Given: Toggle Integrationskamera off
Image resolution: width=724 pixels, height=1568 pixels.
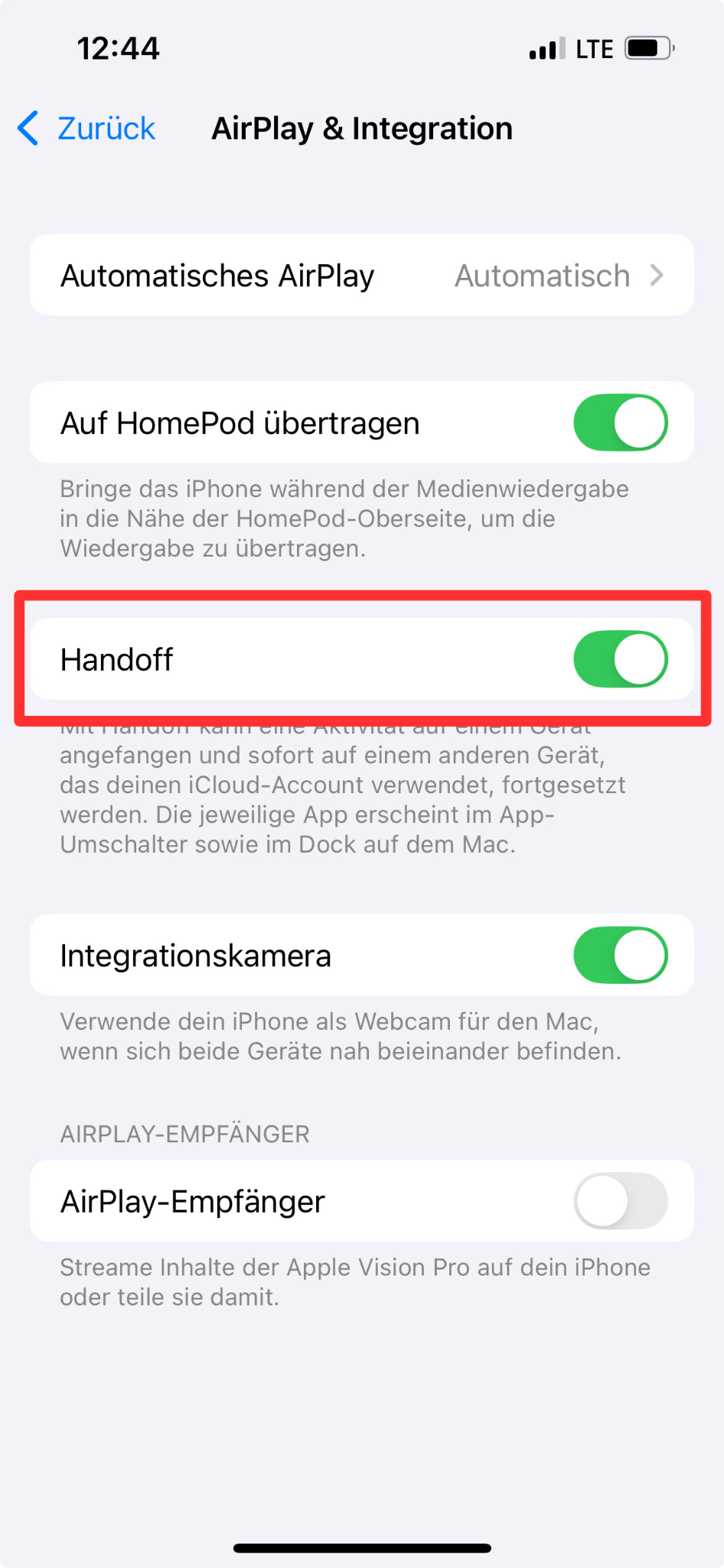Looking at the screenshot, I should point(621,955).
